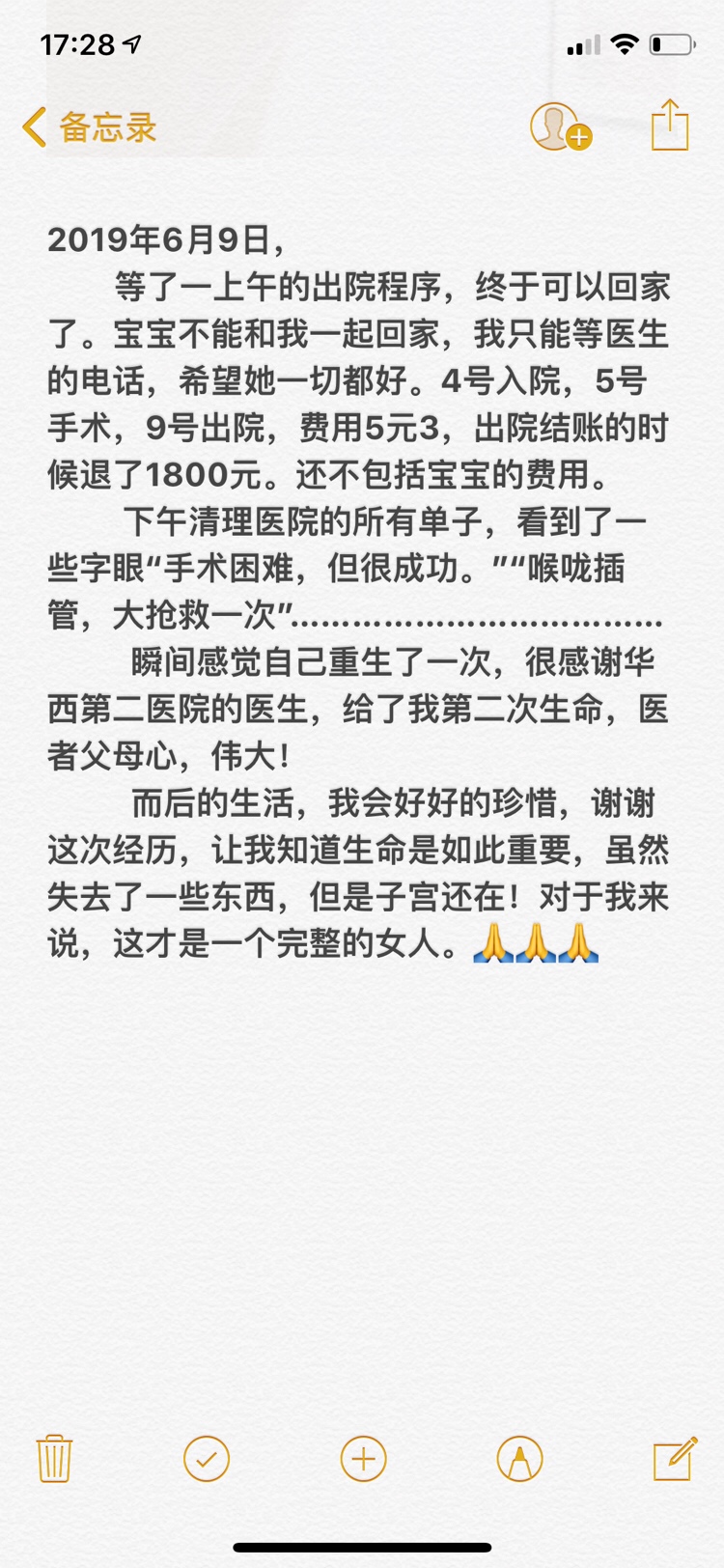Tap the plus icon to insert attachment

364,1458
